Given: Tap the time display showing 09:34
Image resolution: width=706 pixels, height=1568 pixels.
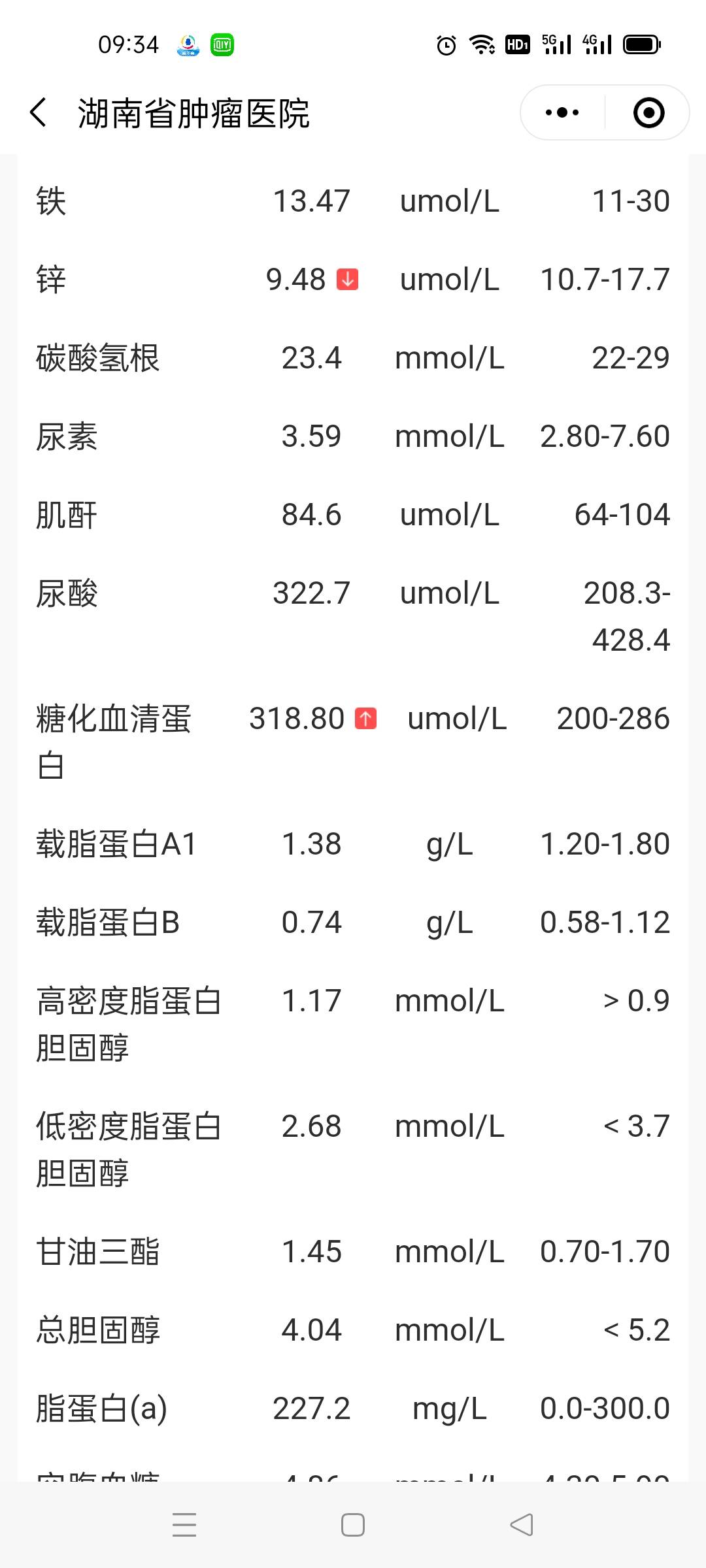Looking at the screenshot, I should click(126, 44).
